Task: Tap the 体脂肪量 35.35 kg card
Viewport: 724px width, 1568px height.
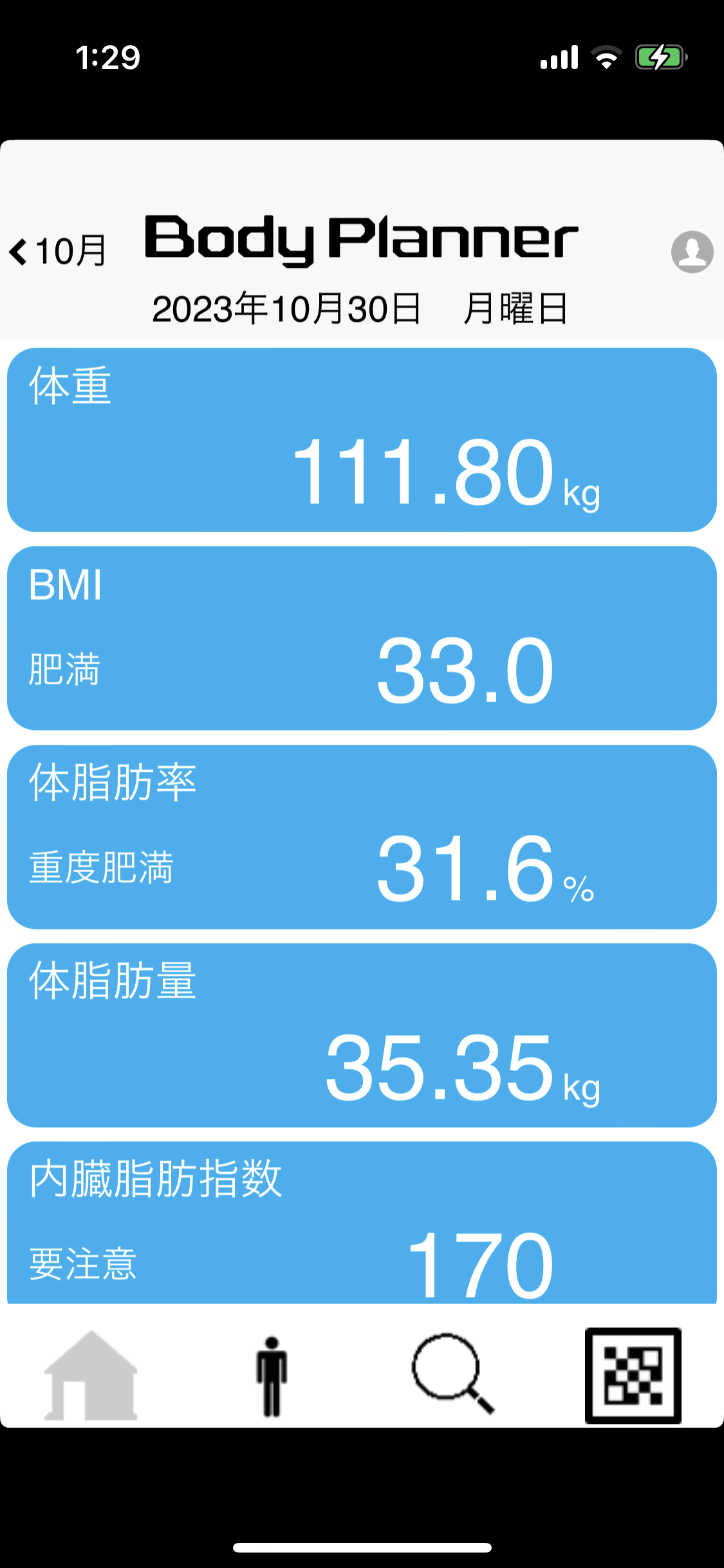Action: point(362,1035)
